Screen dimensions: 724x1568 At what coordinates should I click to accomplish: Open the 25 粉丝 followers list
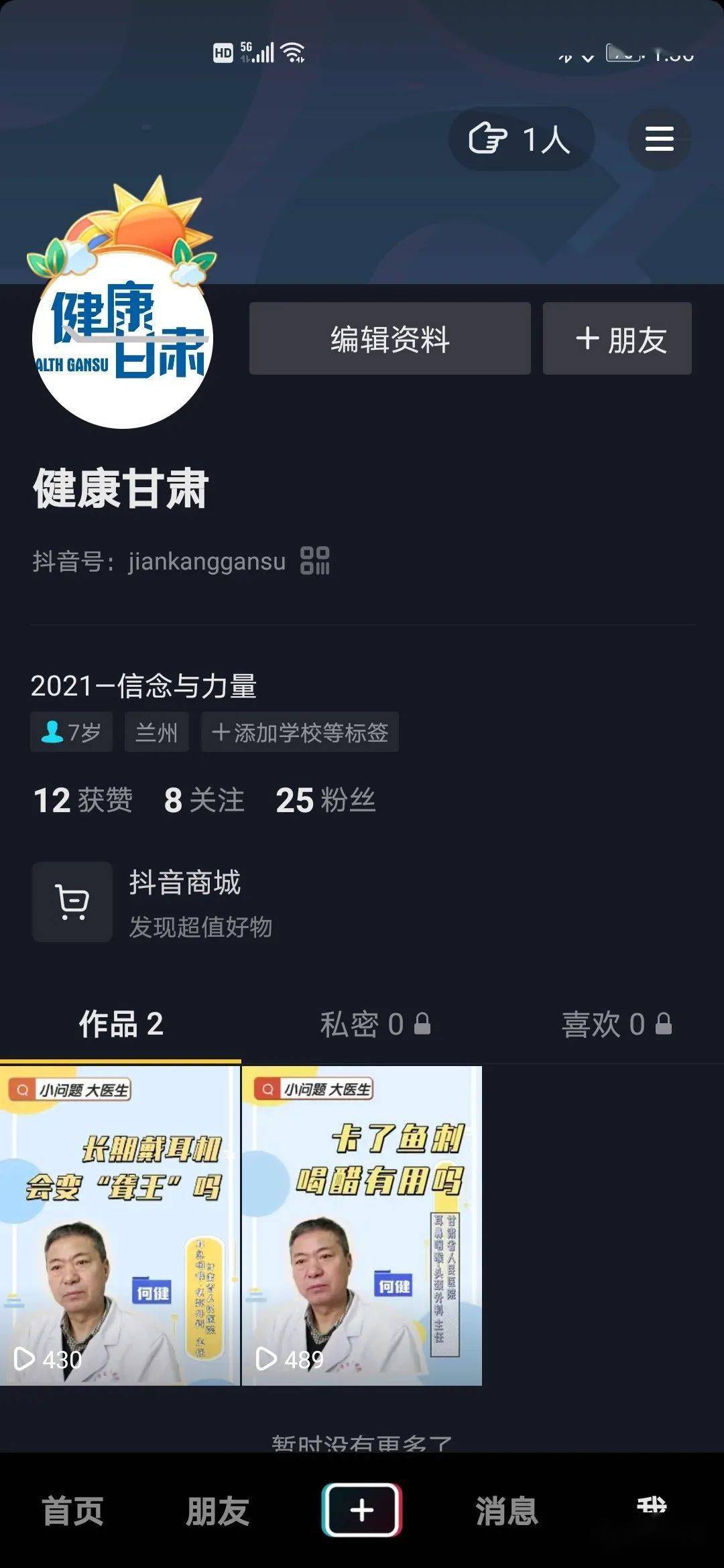tap(326, 800)
